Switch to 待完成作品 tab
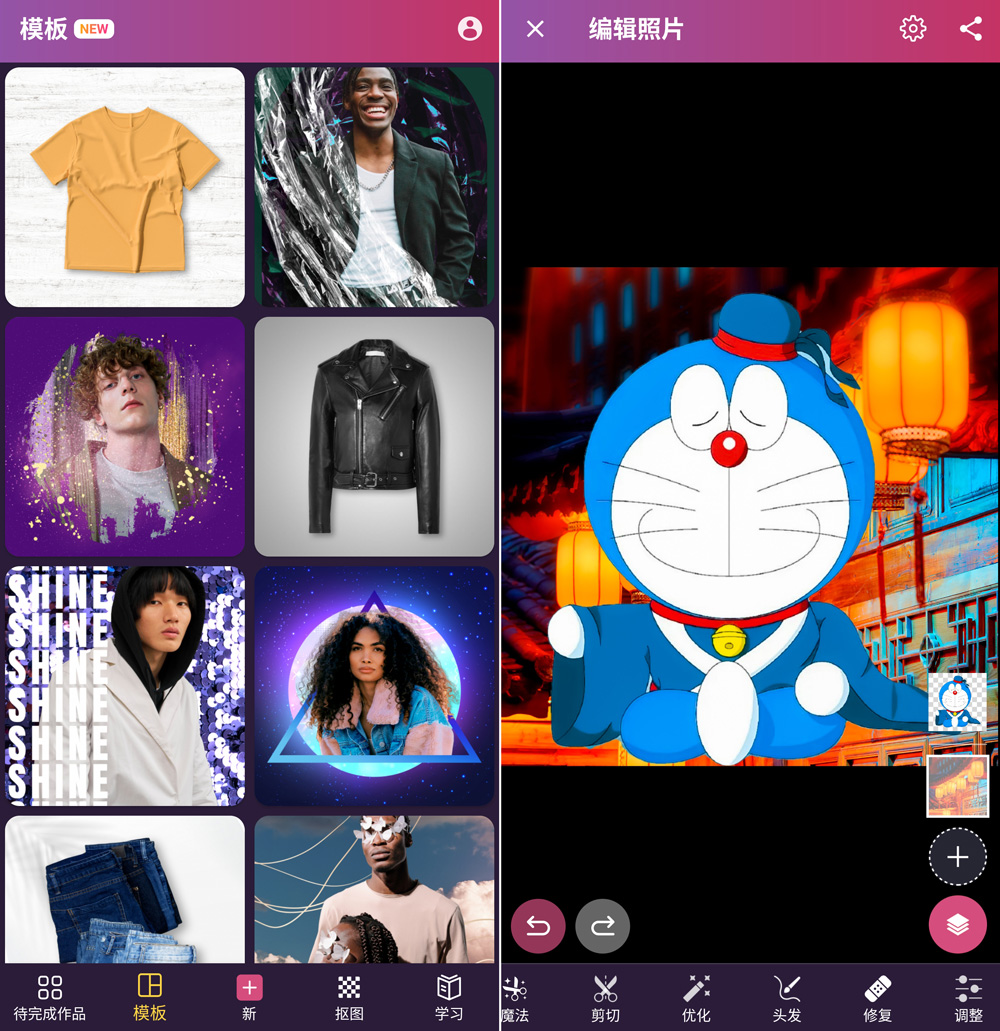The width and height of the screenshot is (1000, 1031). point(50,997)
